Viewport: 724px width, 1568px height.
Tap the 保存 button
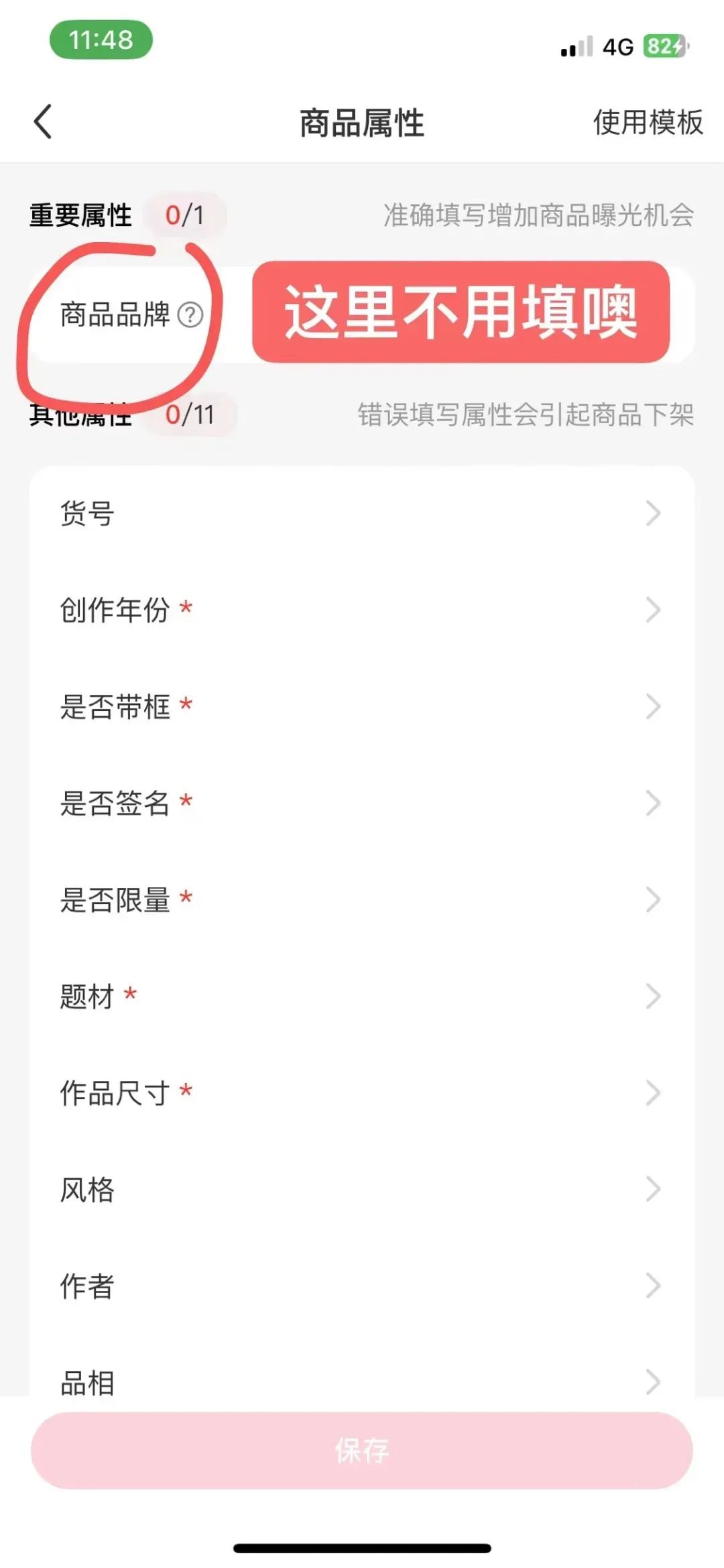tap(362, 1451)
